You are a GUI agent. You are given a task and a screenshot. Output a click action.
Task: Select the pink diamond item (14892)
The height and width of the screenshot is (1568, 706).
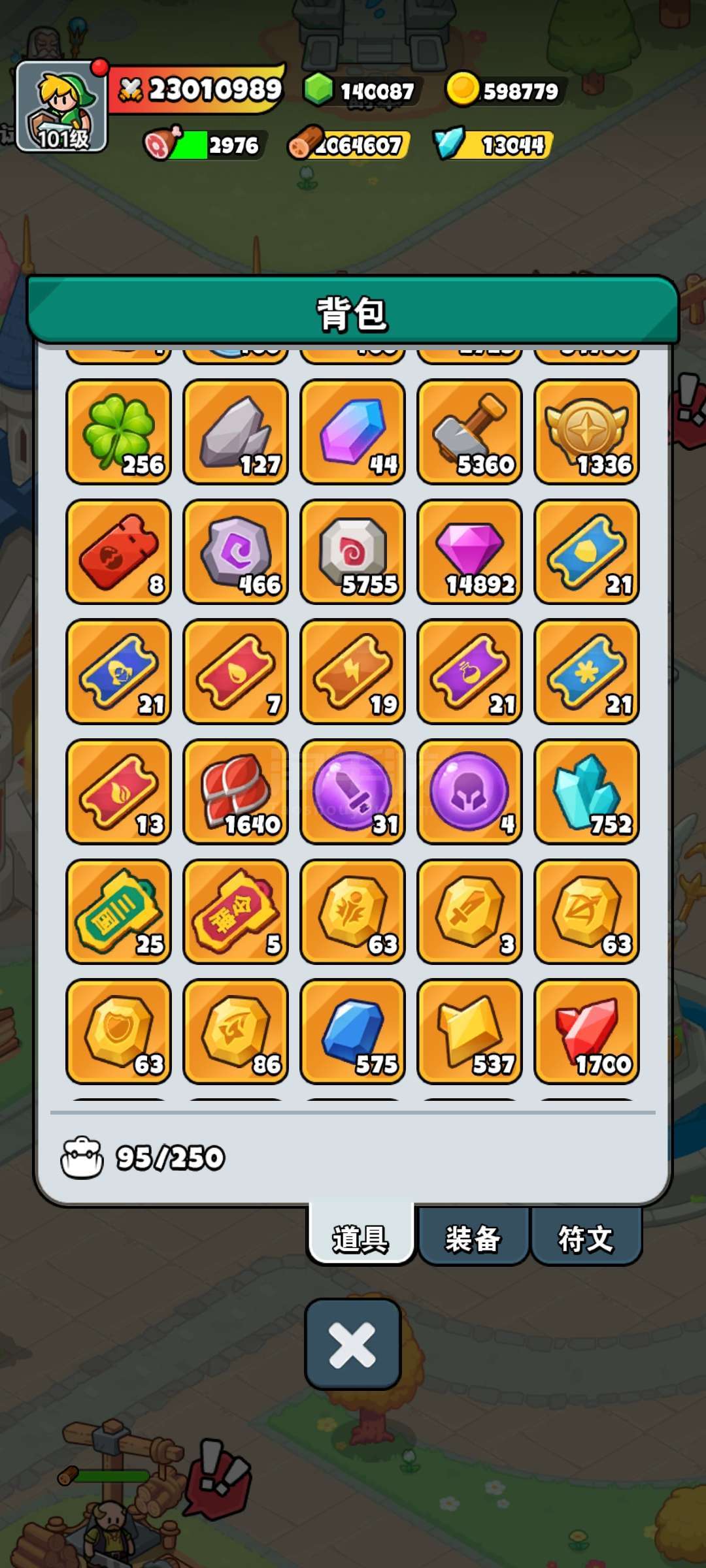(x=469, y=552)
